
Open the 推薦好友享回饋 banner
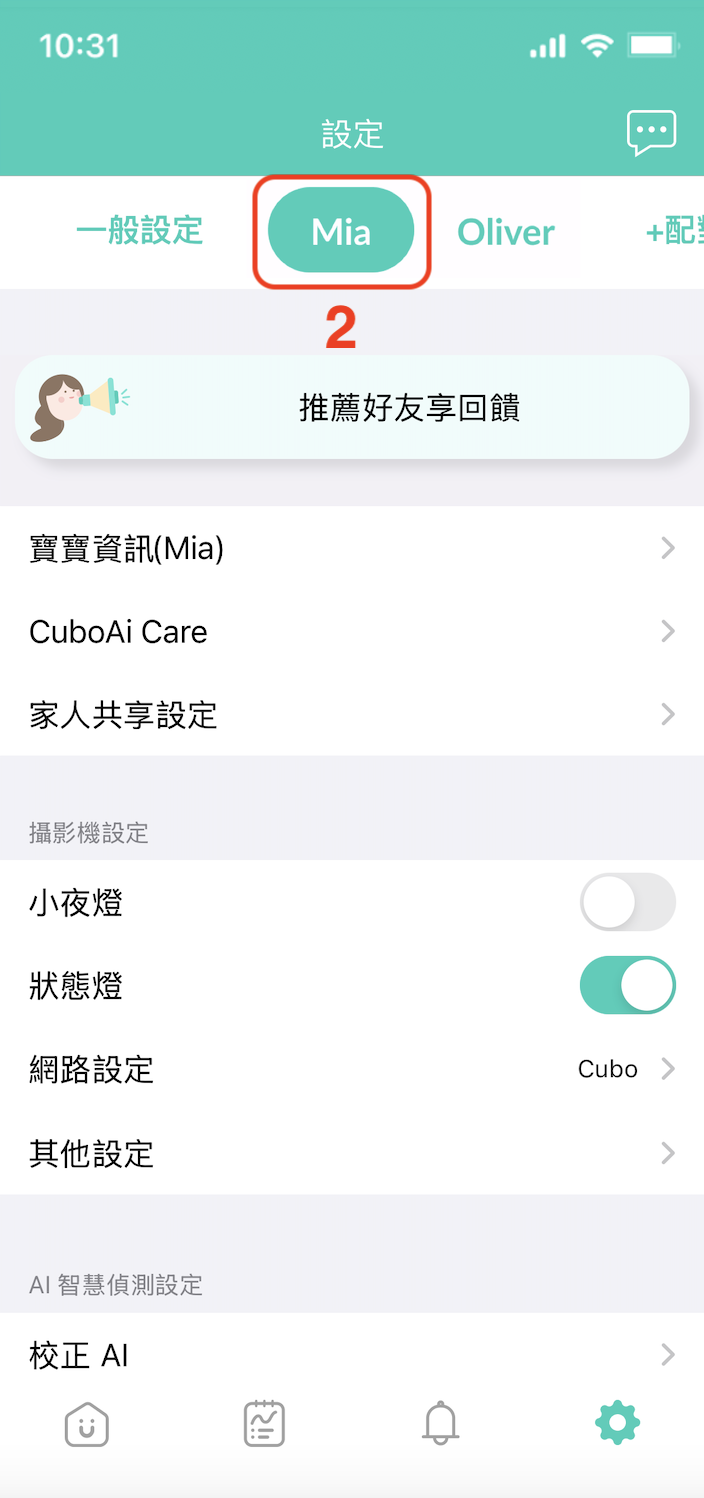click(352, 407)
